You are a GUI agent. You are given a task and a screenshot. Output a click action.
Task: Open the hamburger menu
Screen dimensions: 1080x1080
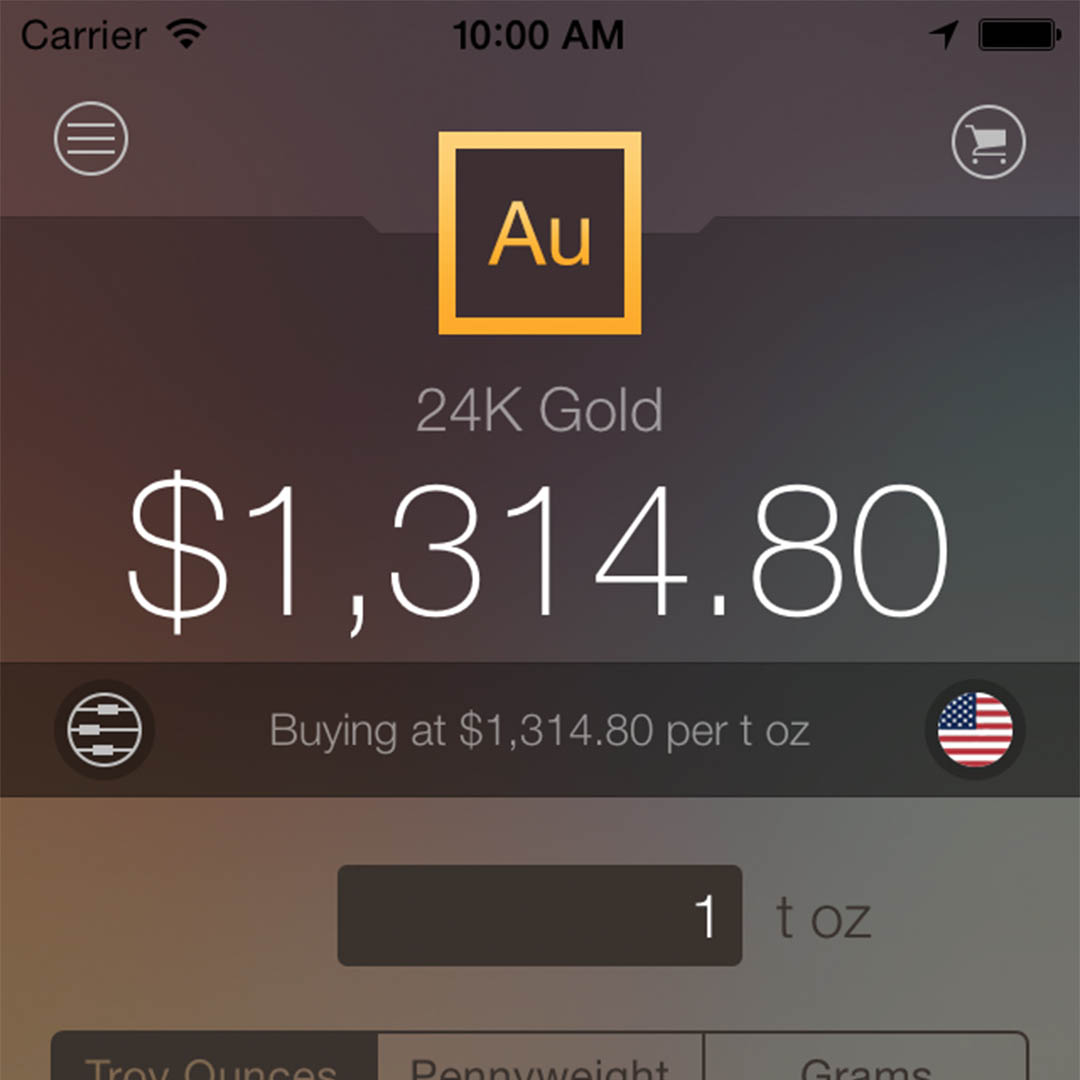(x=91, y=138)
